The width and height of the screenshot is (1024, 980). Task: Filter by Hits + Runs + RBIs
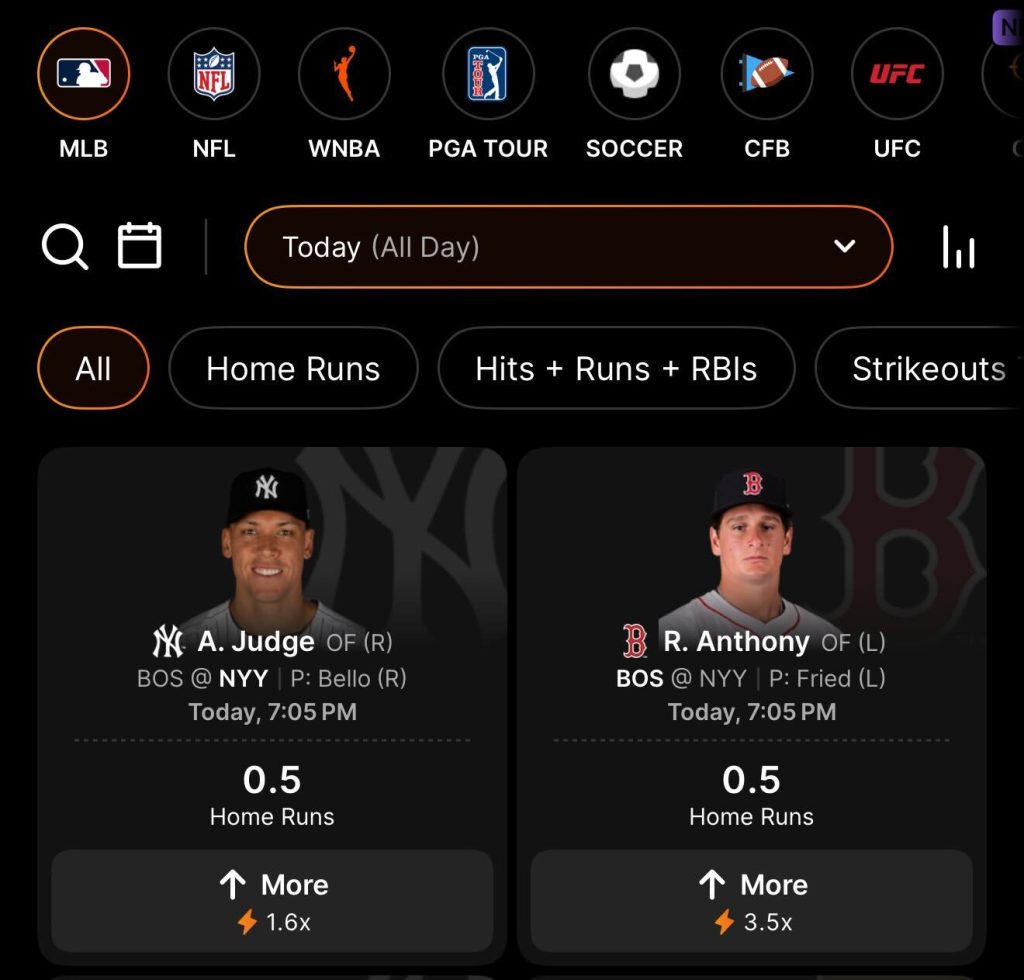pyautogui.click(x=616, y=369)
